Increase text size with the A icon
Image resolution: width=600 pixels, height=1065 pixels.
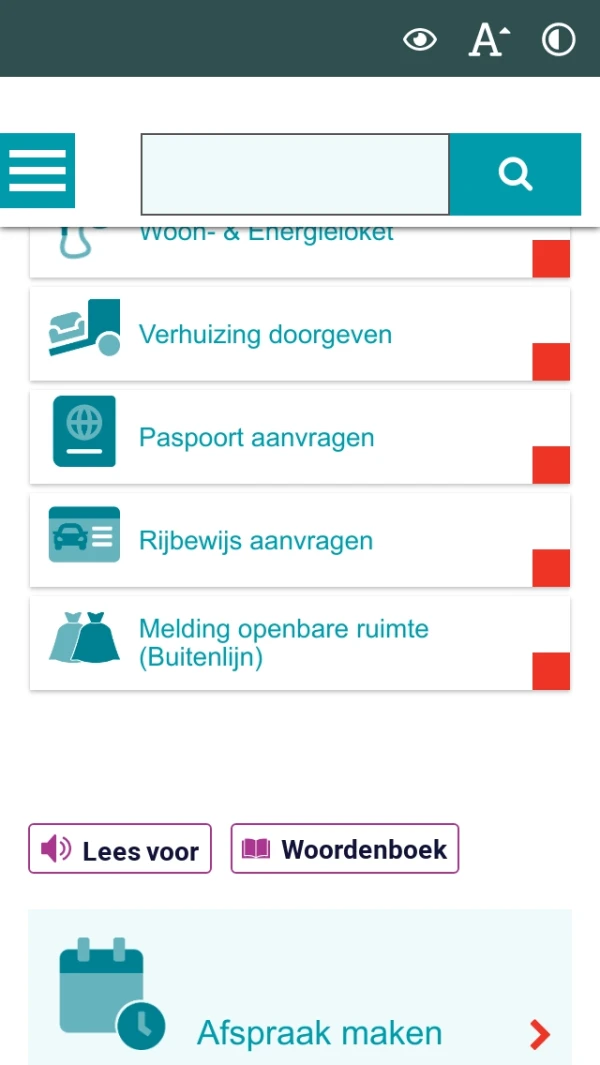click(489, 40)
